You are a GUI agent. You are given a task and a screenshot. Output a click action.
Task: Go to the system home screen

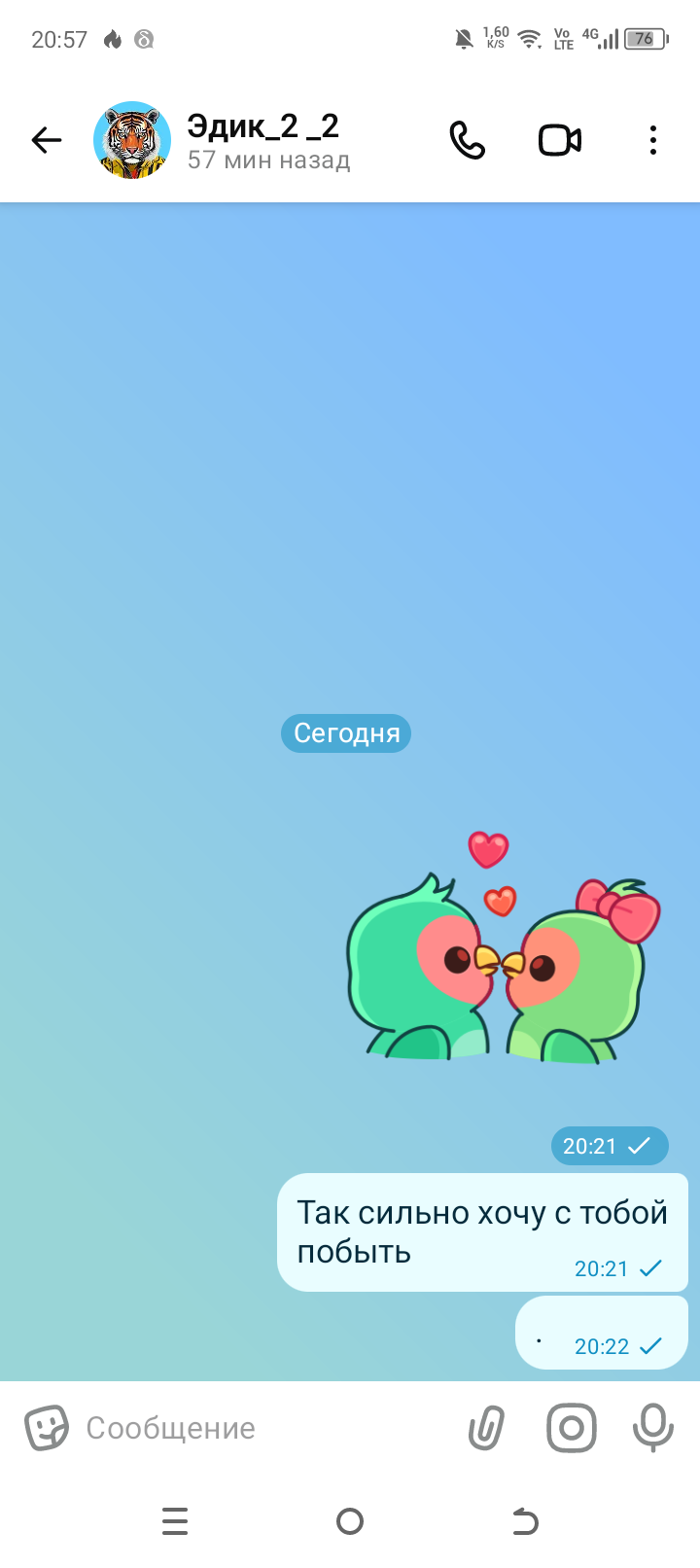(x=350, y=1520)
